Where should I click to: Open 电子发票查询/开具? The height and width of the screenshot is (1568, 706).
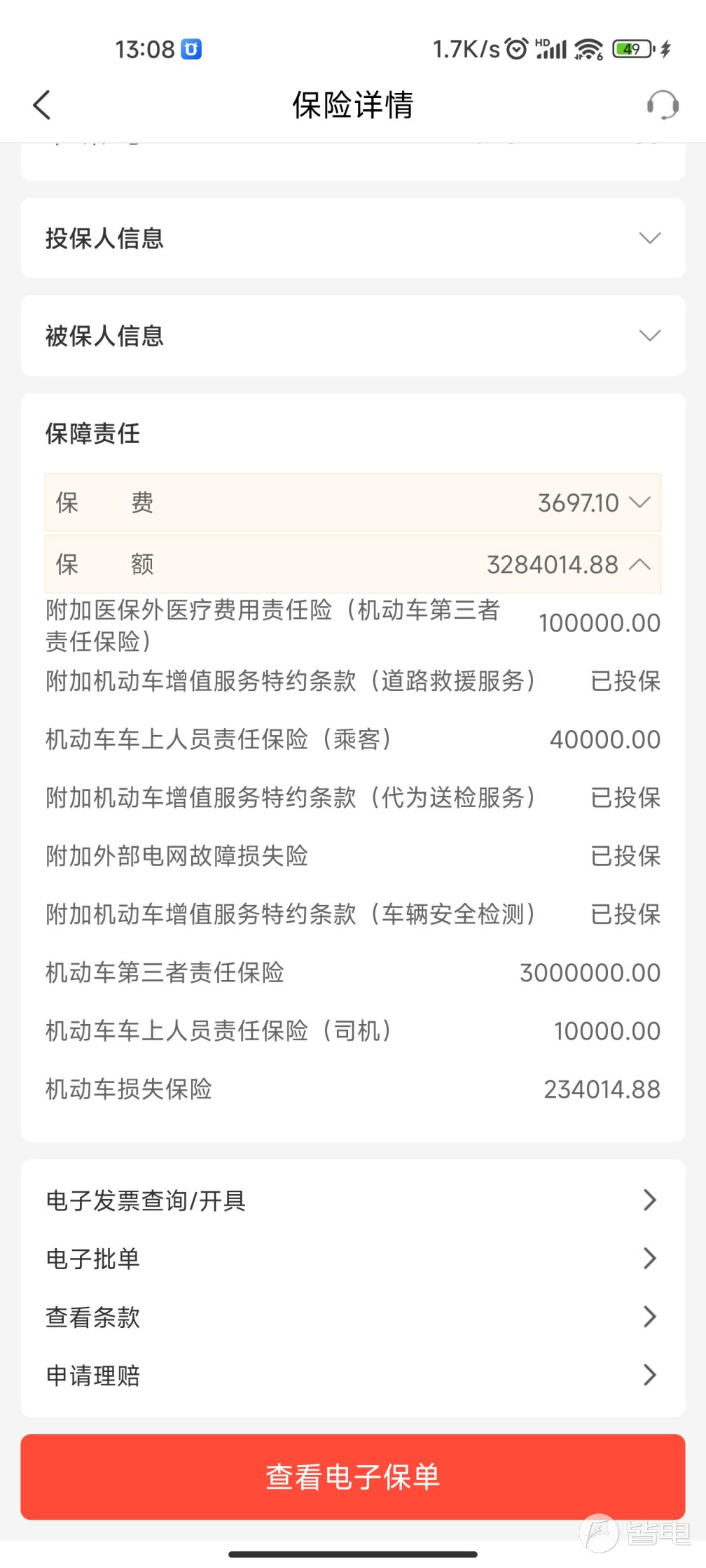tap(353, 1200)
